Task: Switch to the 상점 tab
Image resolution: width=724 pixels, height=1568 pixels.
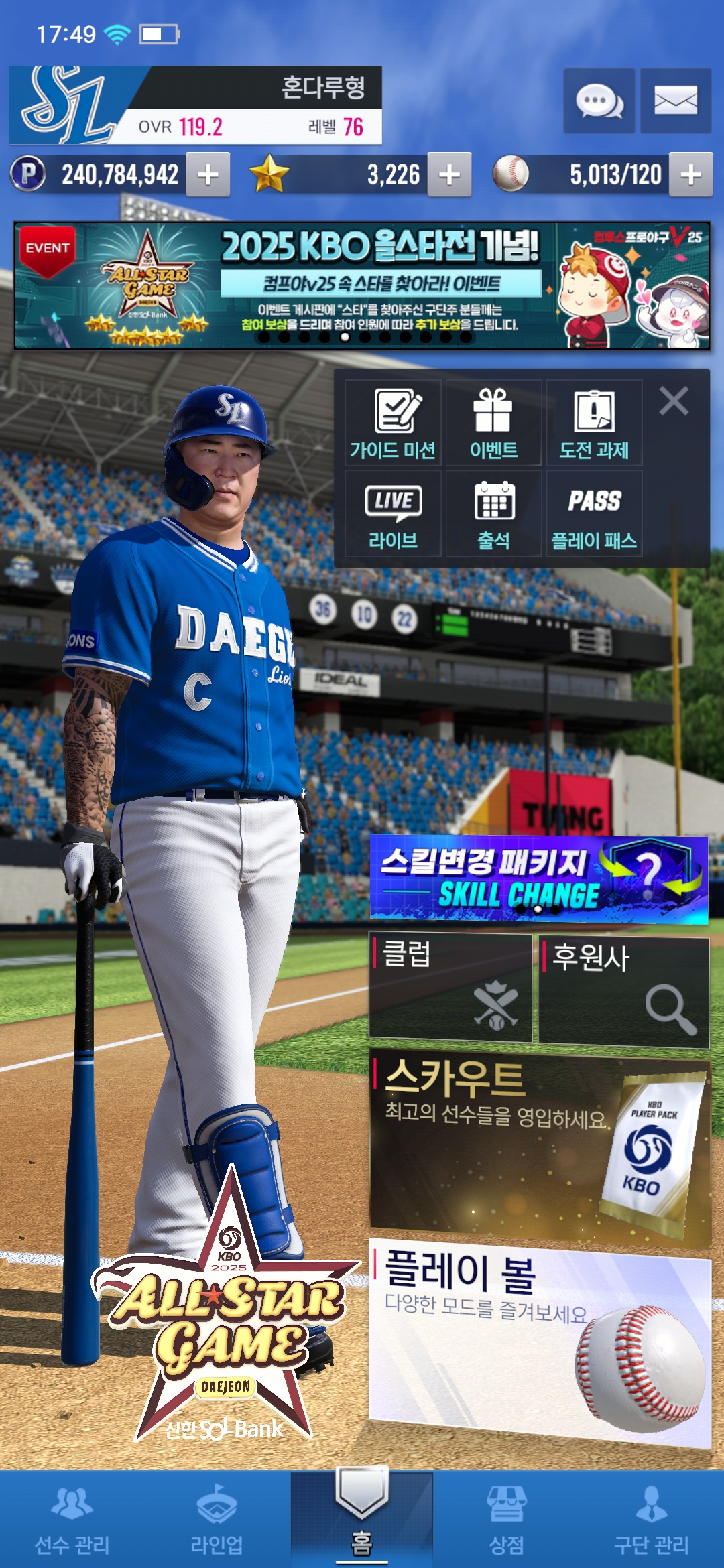Action: coord(507,1520)
